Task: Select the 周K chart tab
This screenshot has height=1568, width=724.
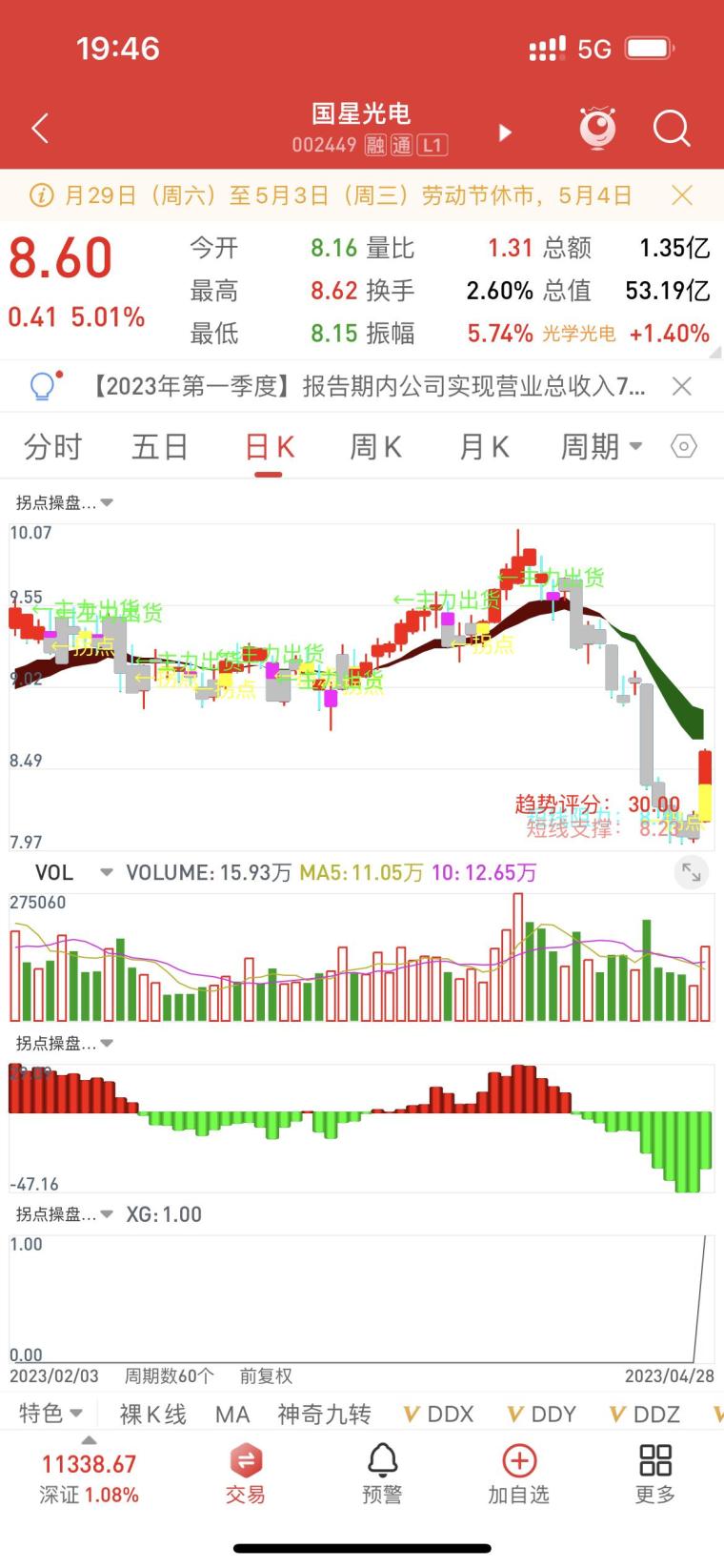Action: (376, 446)
